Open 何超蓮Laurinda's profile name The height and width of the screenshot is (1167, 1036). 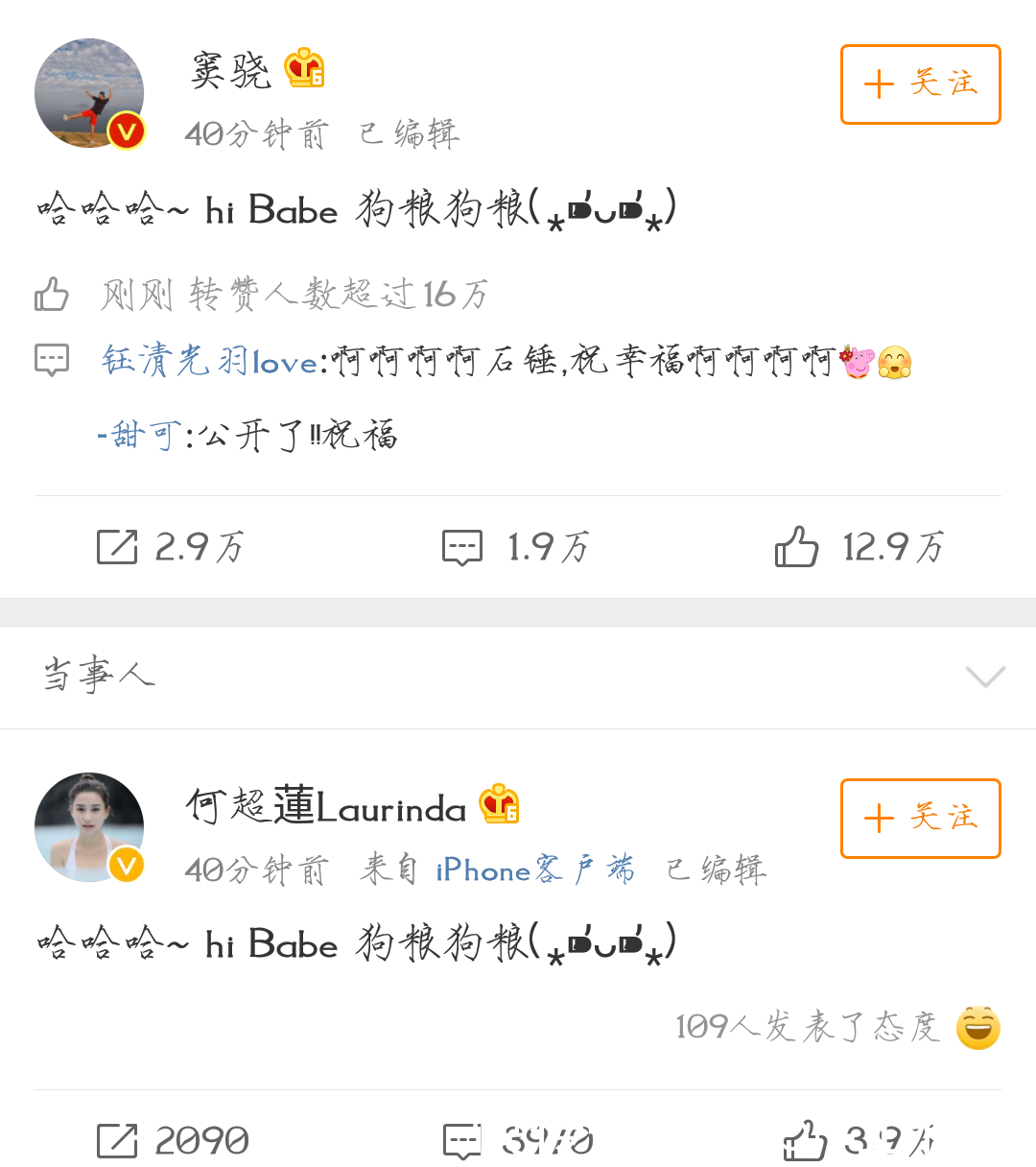coord(326,807)
